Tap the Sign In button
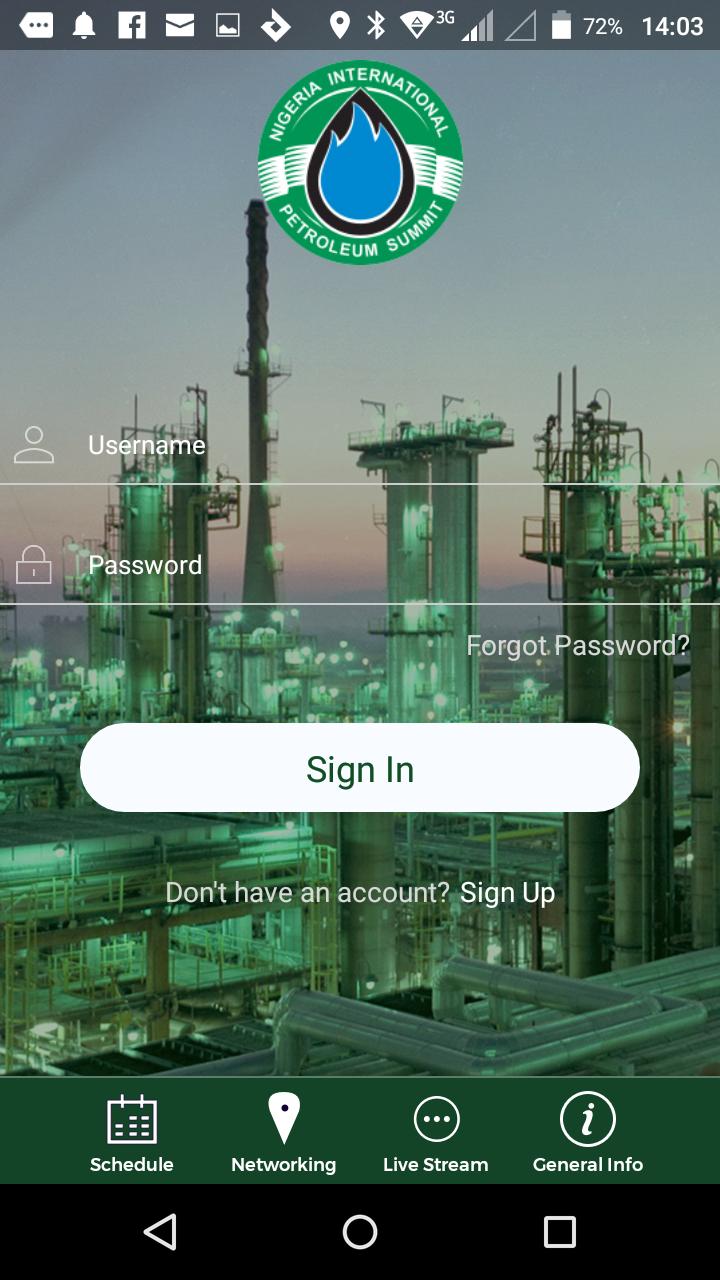720x1280 pixels. pos(360,768)
